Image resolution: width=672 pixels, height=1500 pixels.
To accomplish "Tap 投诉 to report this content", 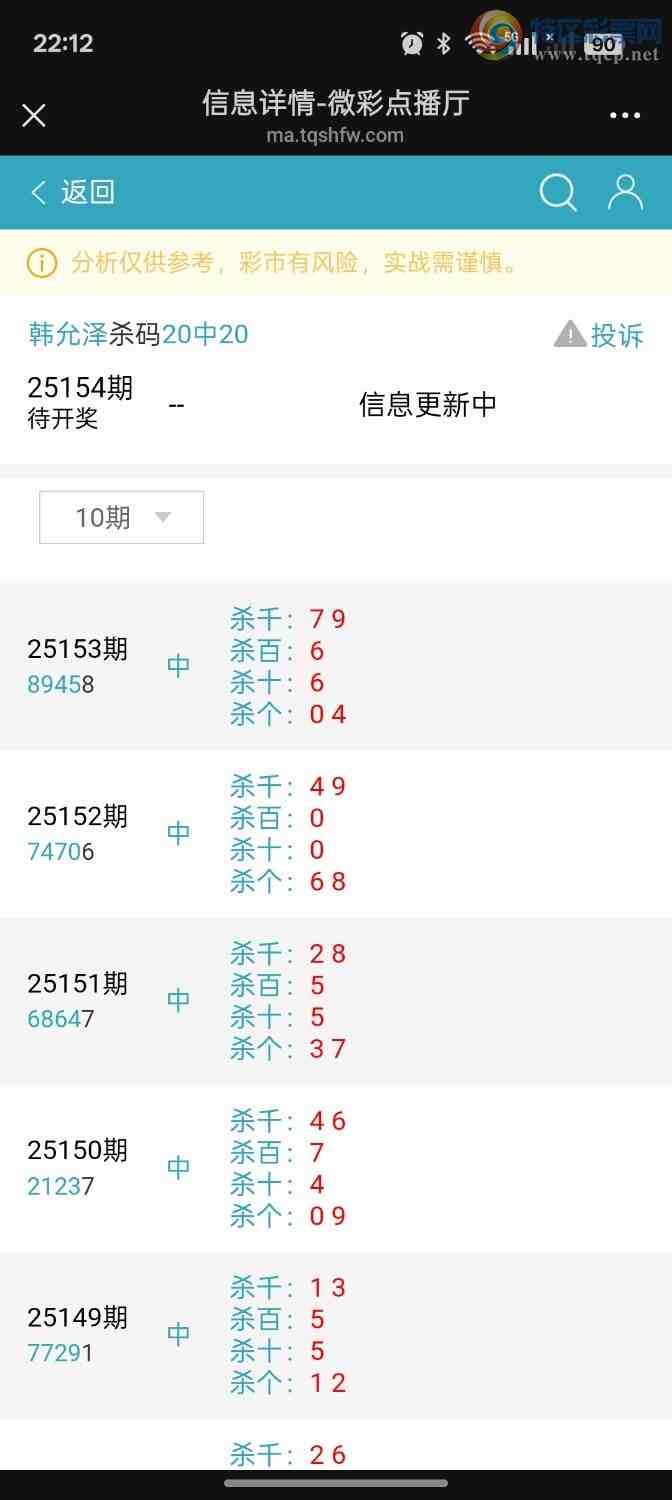I will tap(600, 335).
